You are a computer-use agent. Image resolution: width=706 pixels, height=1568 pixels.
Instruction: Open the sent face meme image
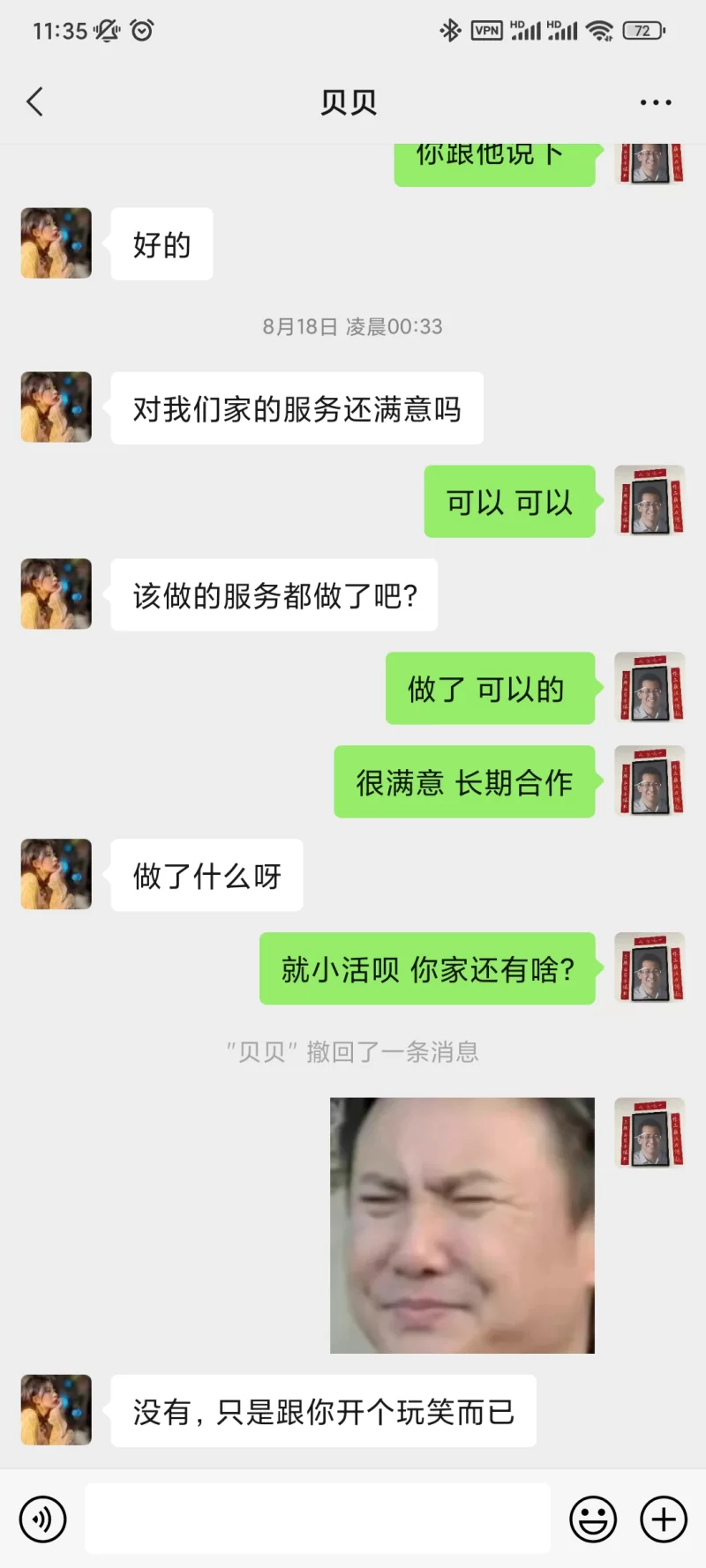point(462,1225)
